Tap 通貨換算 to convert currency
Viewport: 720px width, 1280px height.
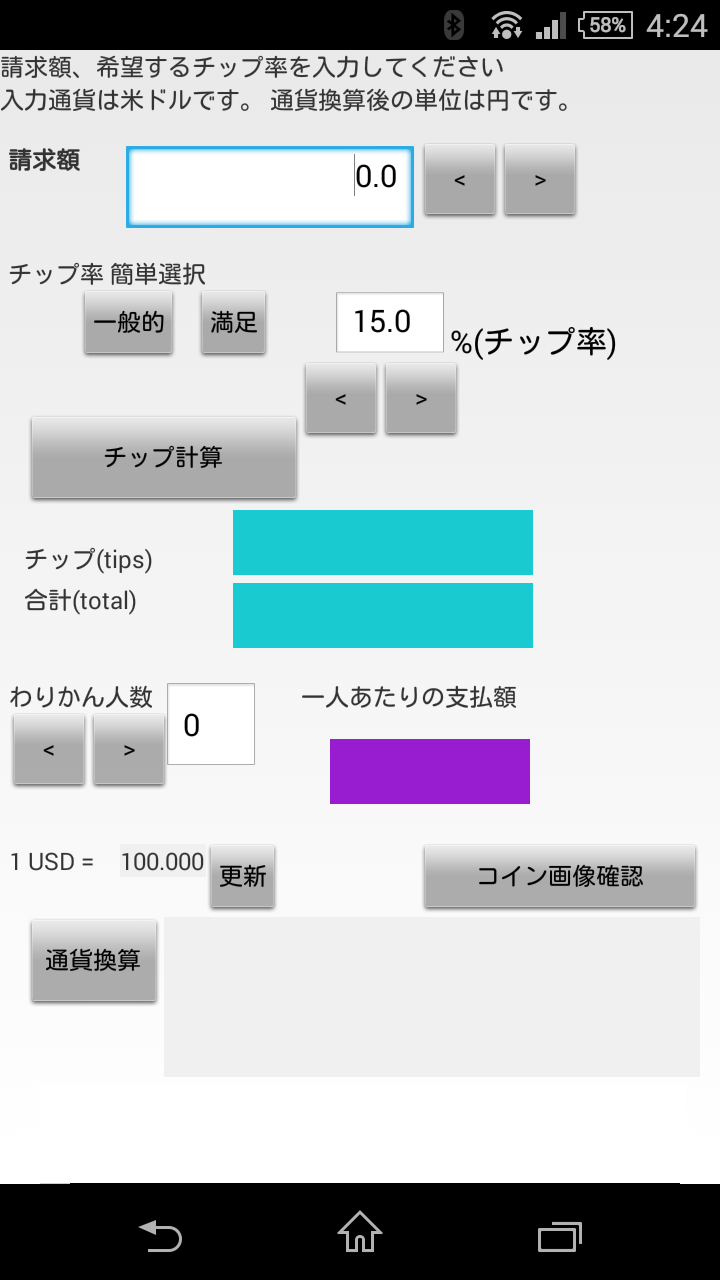(x=93, y=959)
